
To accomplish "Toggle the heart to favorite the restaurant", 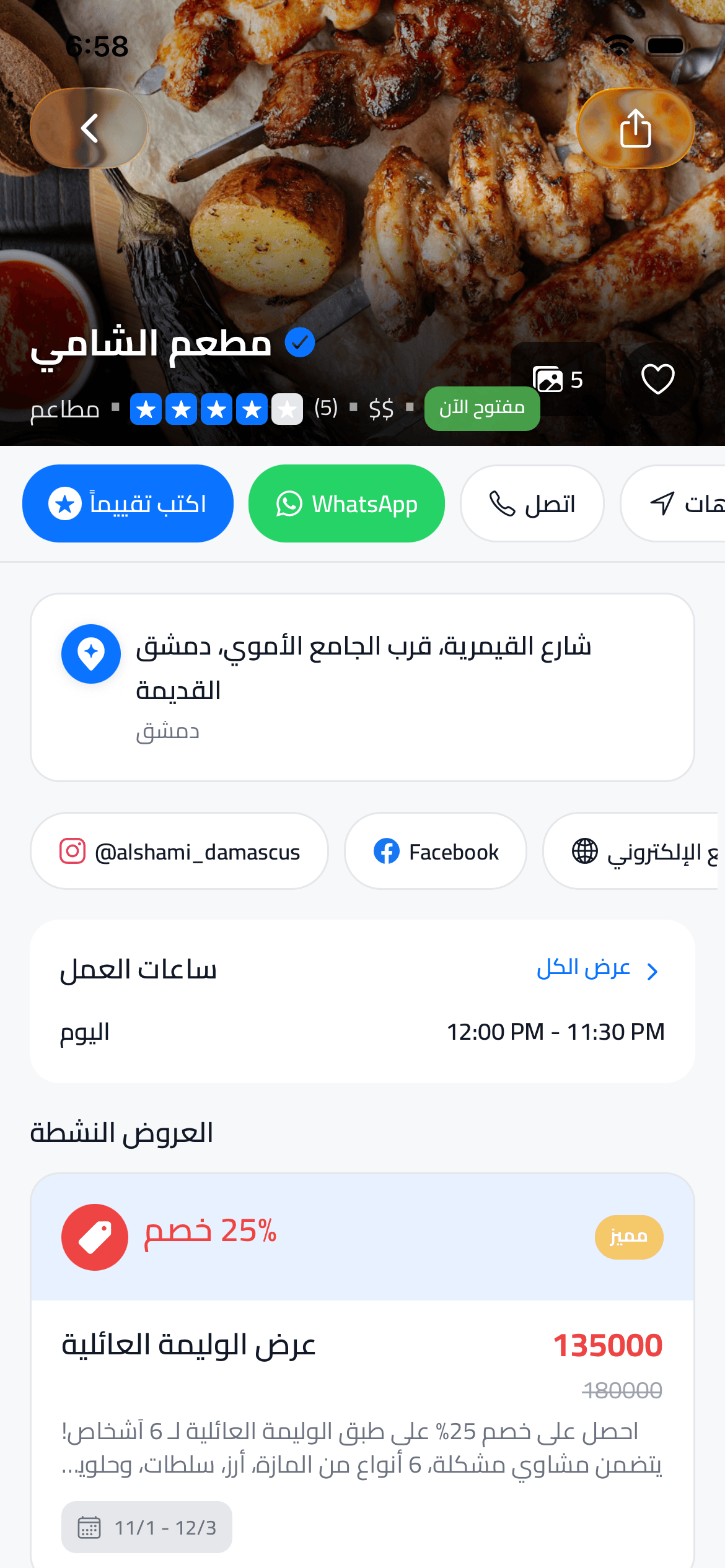I will pos(657,378).
